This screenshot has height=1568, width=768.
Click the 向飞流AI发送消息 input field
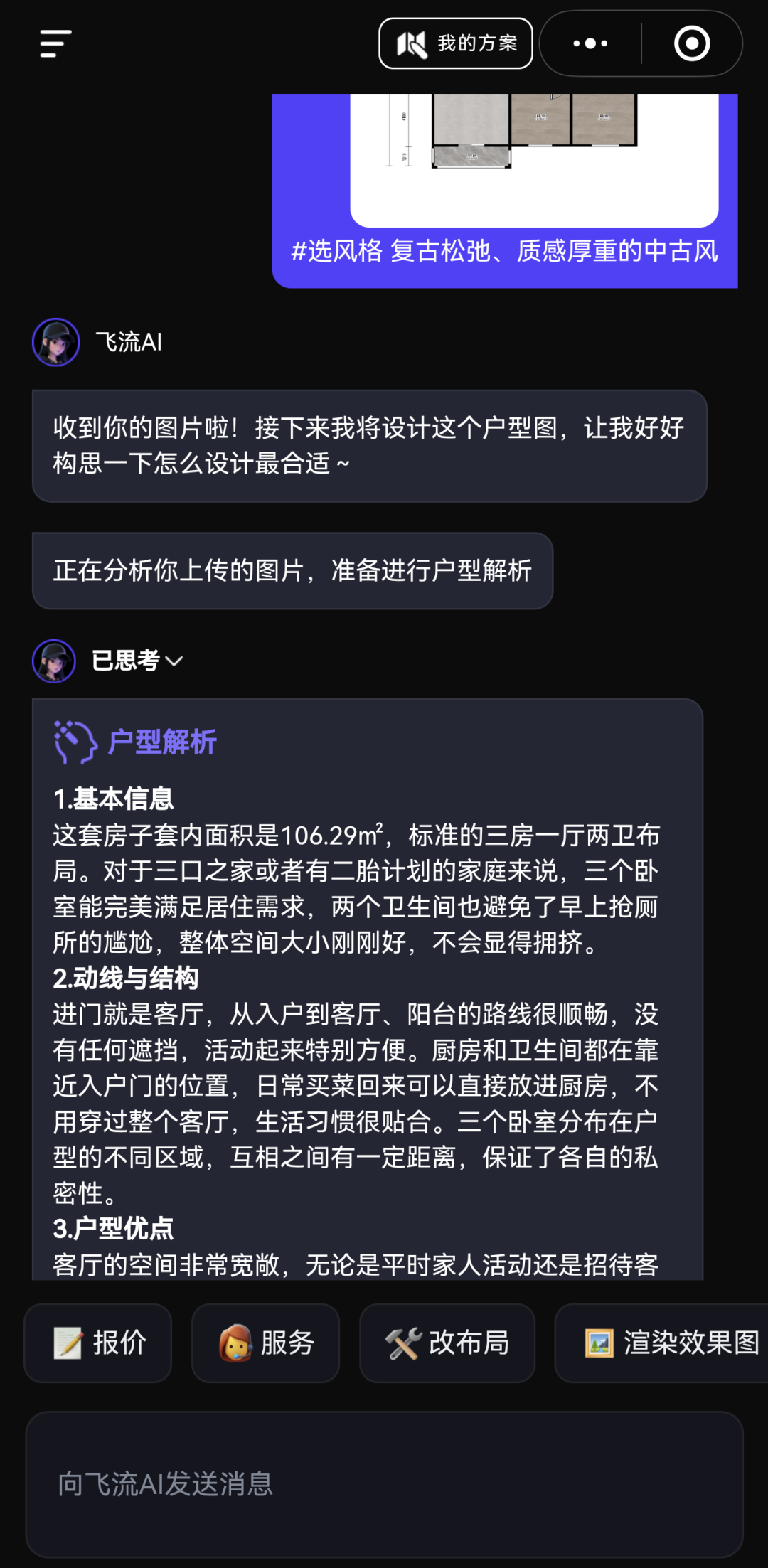[384, 1485]
